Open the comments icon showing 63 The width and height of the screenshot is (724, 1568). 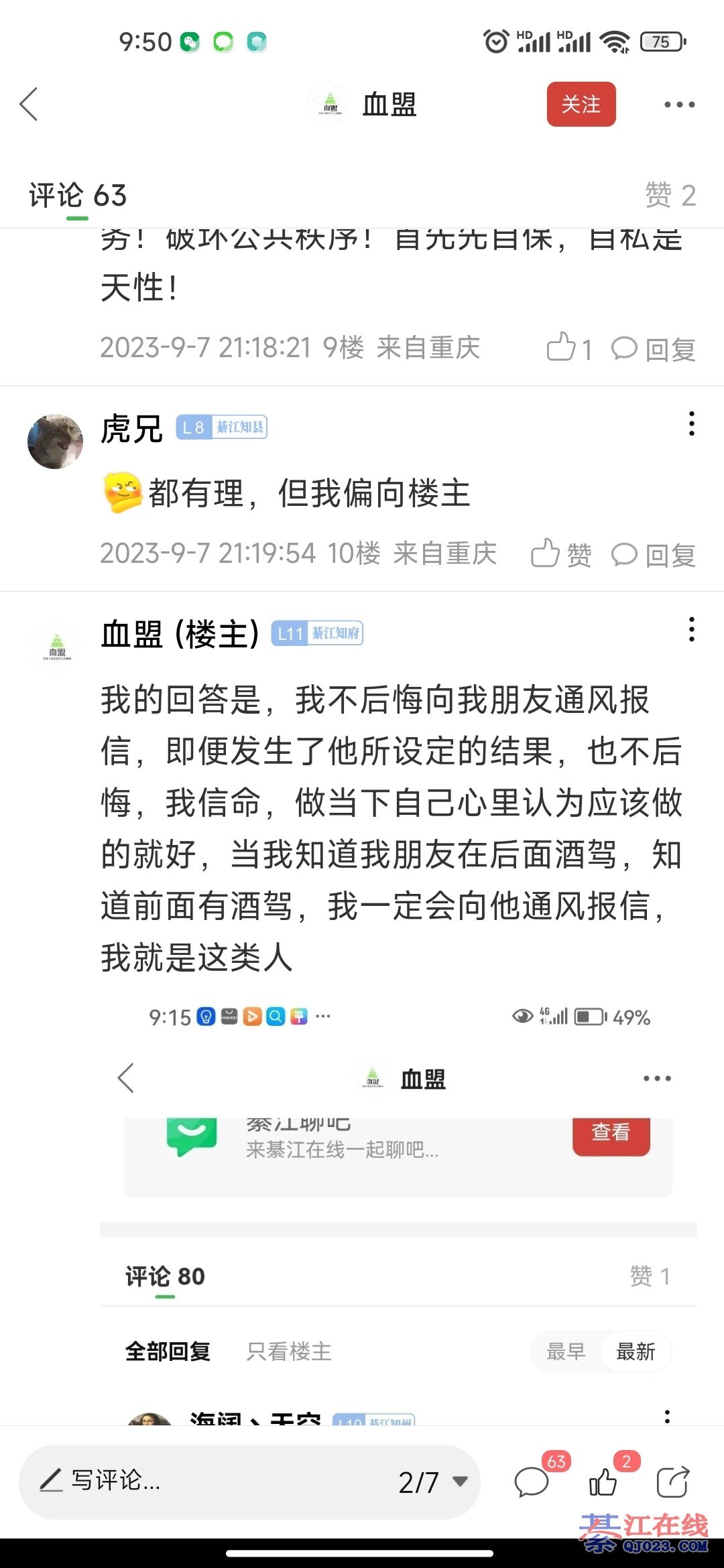(x=533, y=1482)
